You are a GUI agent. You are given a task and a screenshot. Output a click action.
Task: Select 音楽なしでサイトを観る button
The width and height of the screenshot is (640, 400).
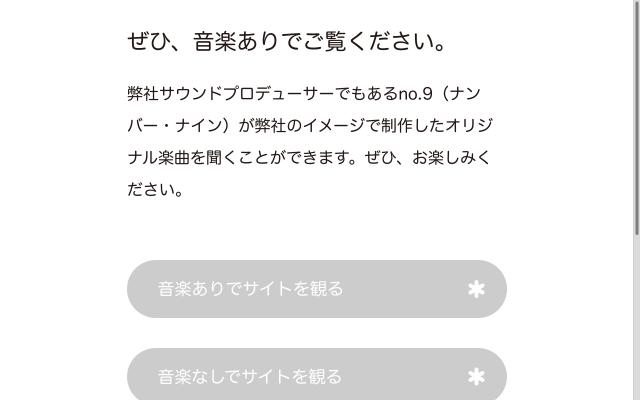tap(316, 376)
